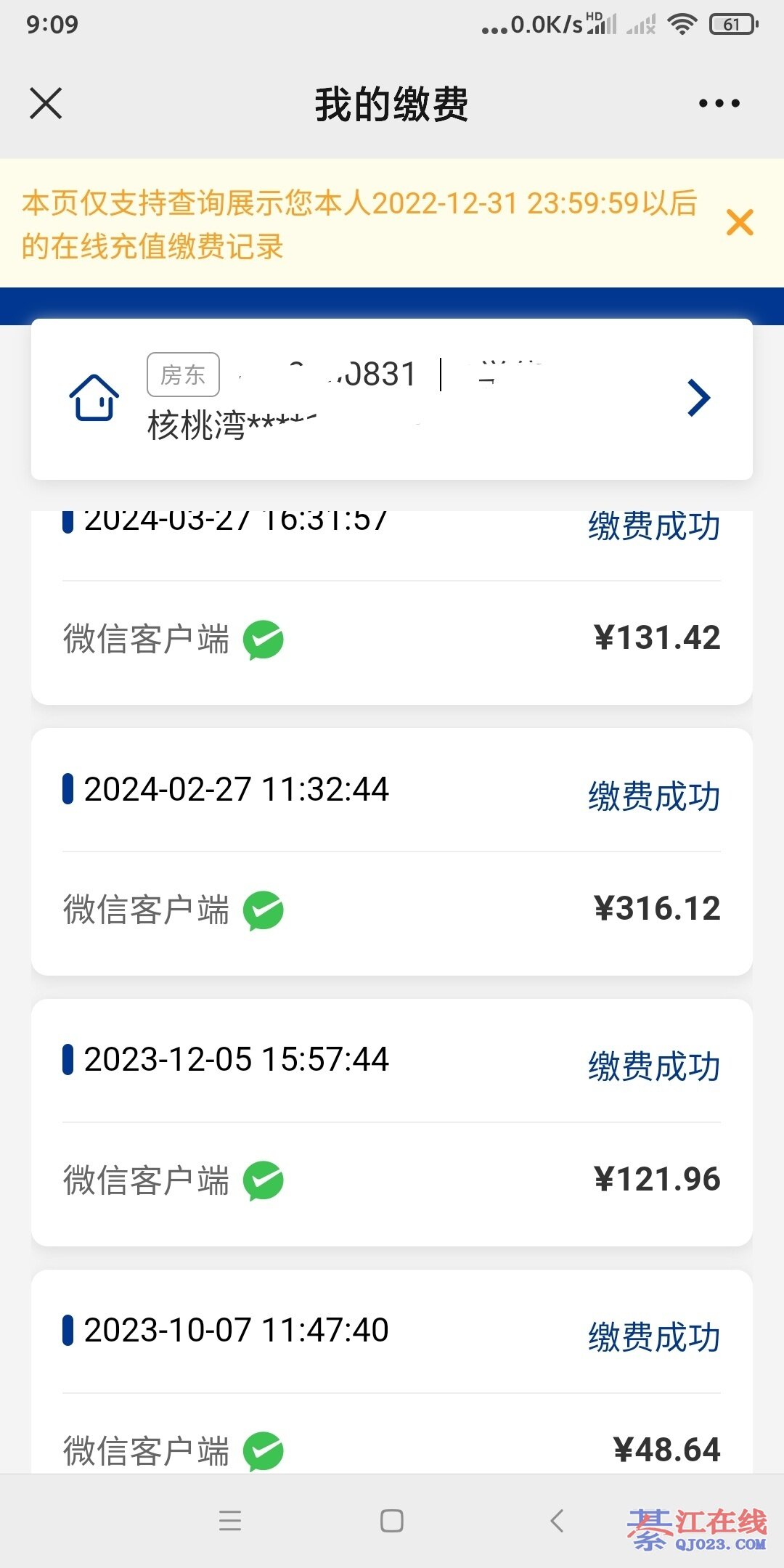This screenshot has width=784, height=1568.
Task: Go back with the system back button
Action: click(557, 1520)
